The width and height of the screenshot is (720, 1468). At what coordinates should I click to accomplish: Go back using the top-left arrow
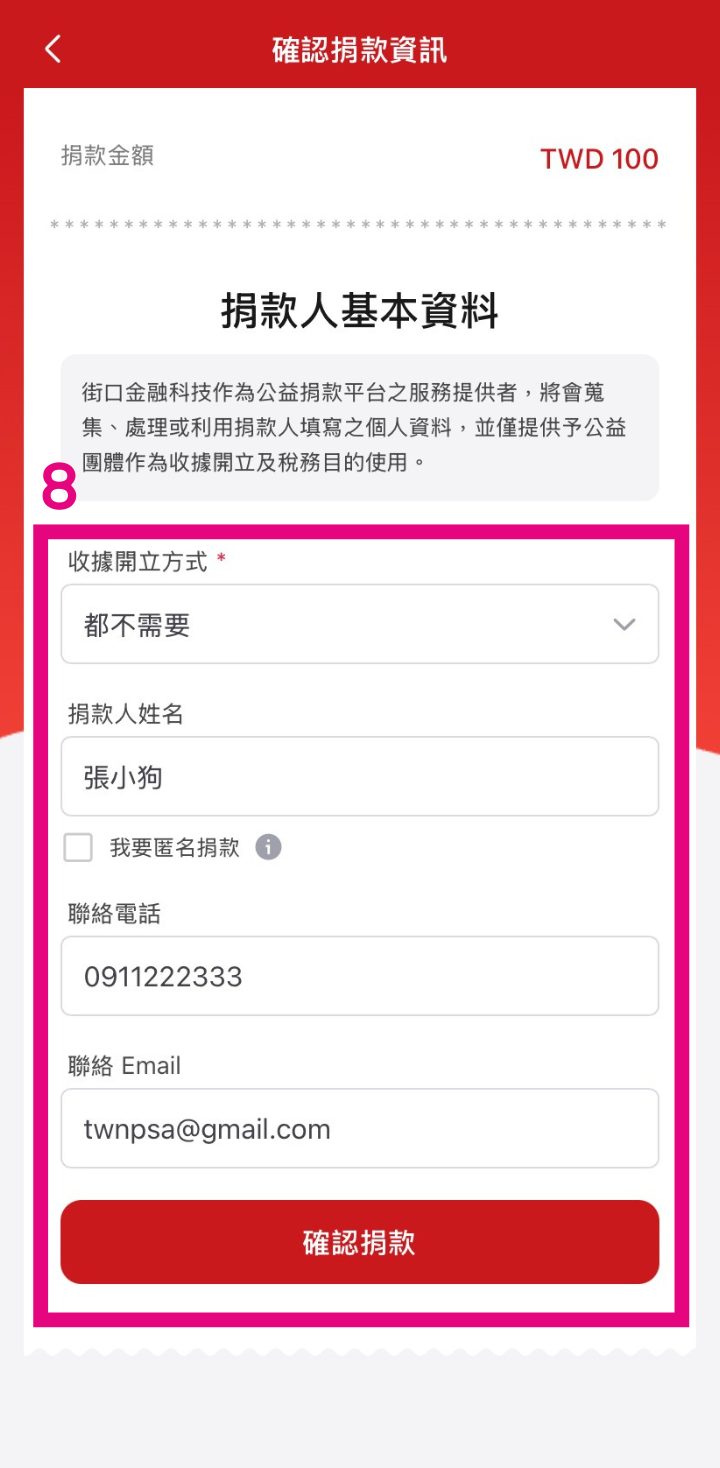53,48
